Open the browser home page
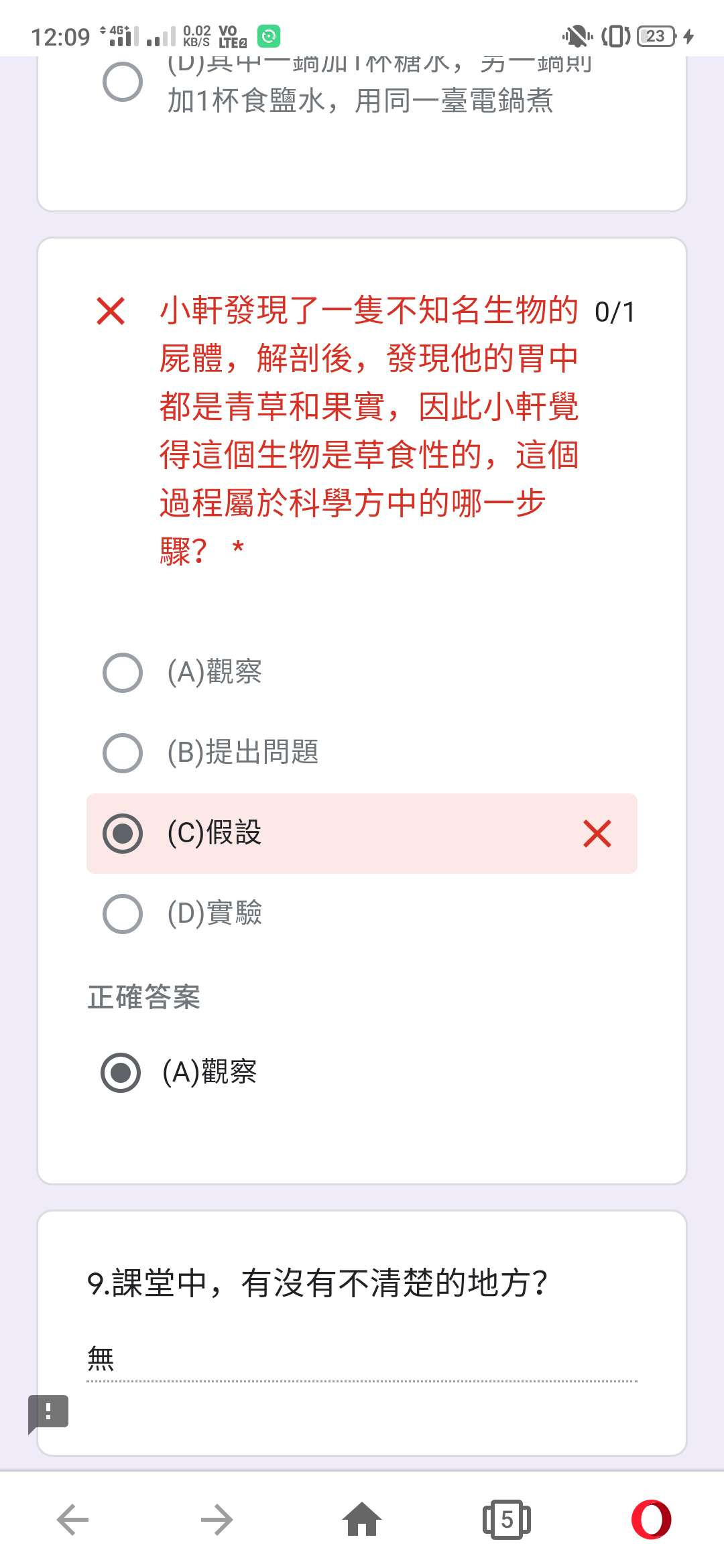This screenshot has height=1568, width=724. [x=362, y=1519]
